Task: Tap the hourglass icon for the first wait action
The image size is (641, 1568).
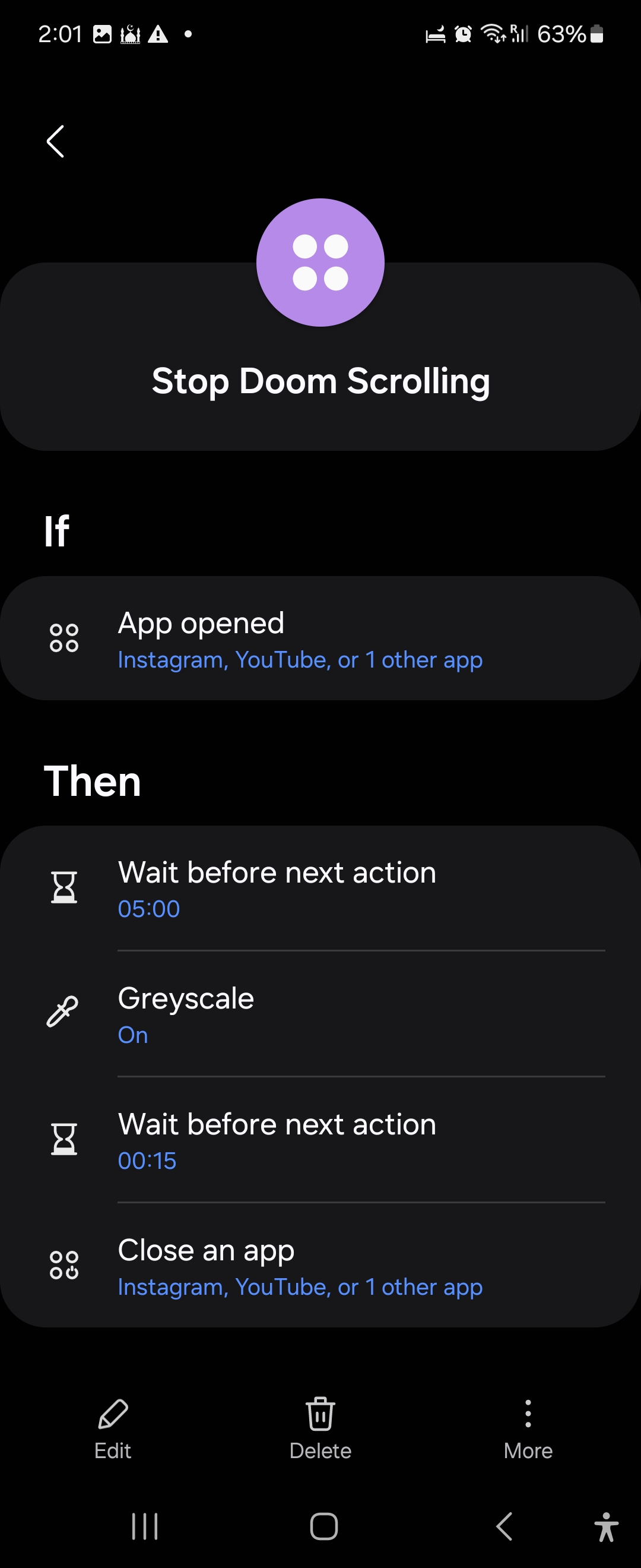Action: click(64, 887)
